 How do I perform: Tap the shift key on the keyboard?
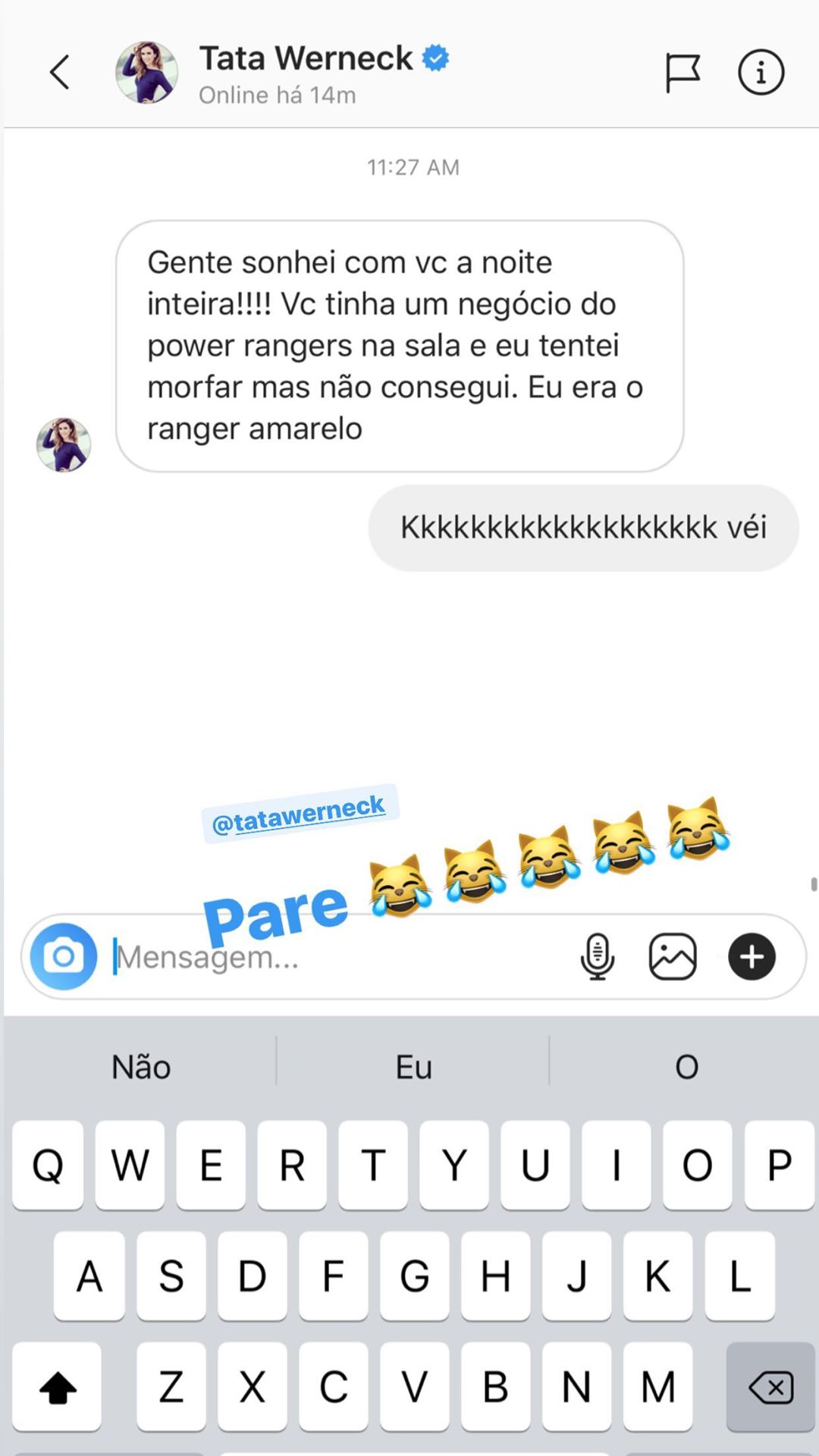point(57,1388)
